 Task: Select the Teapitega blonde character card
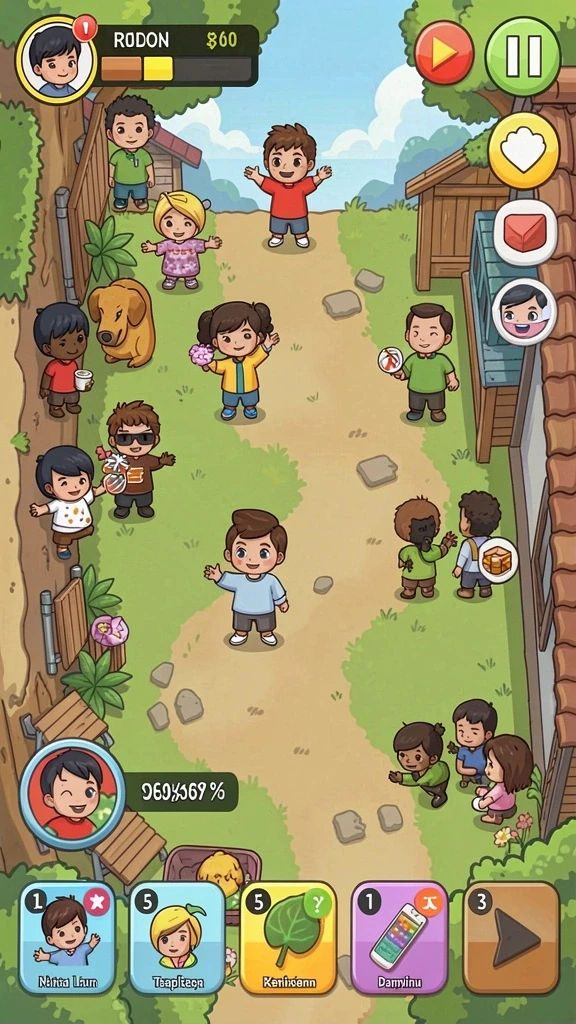[178, 937]
